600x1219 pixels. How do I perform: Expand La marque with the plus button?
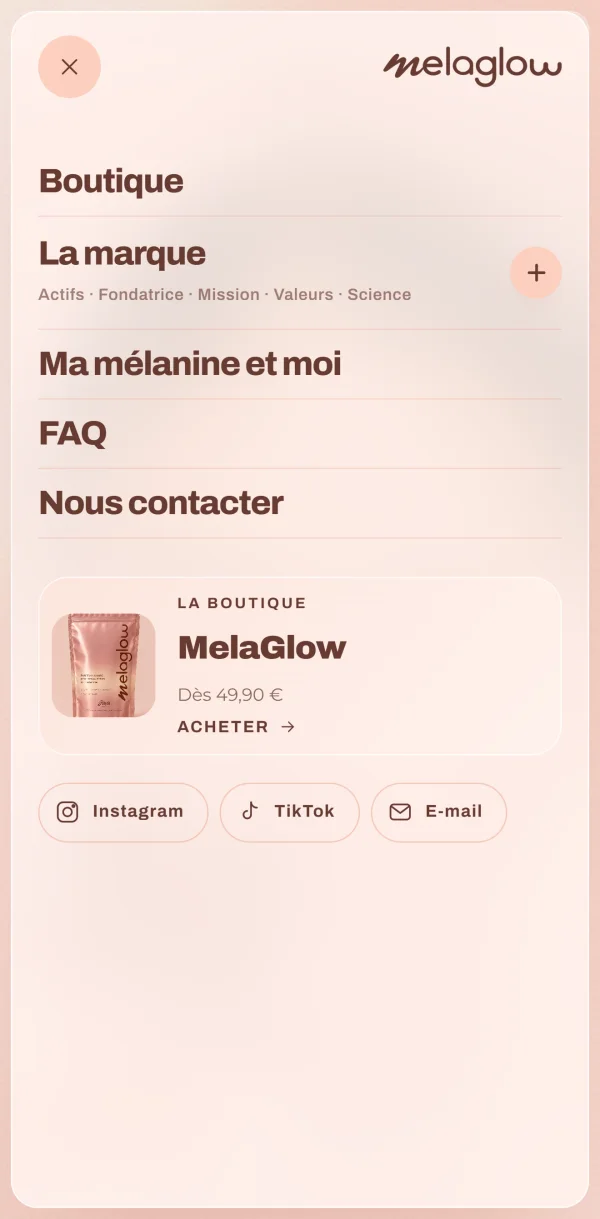536,273
